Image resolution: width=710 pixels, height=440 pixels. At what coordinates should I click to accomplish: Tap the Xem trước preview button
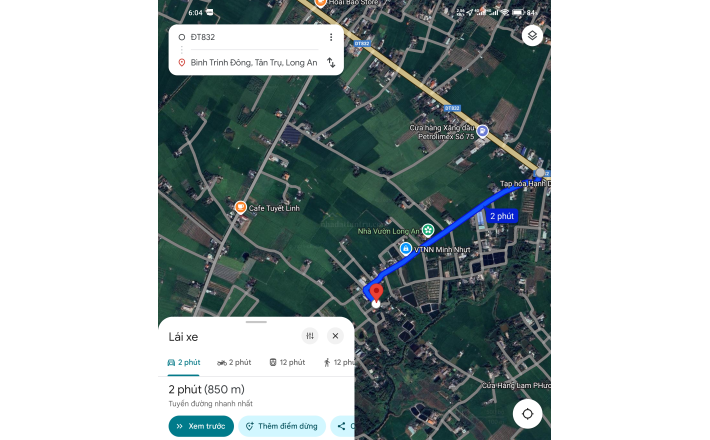click(201, 426)
